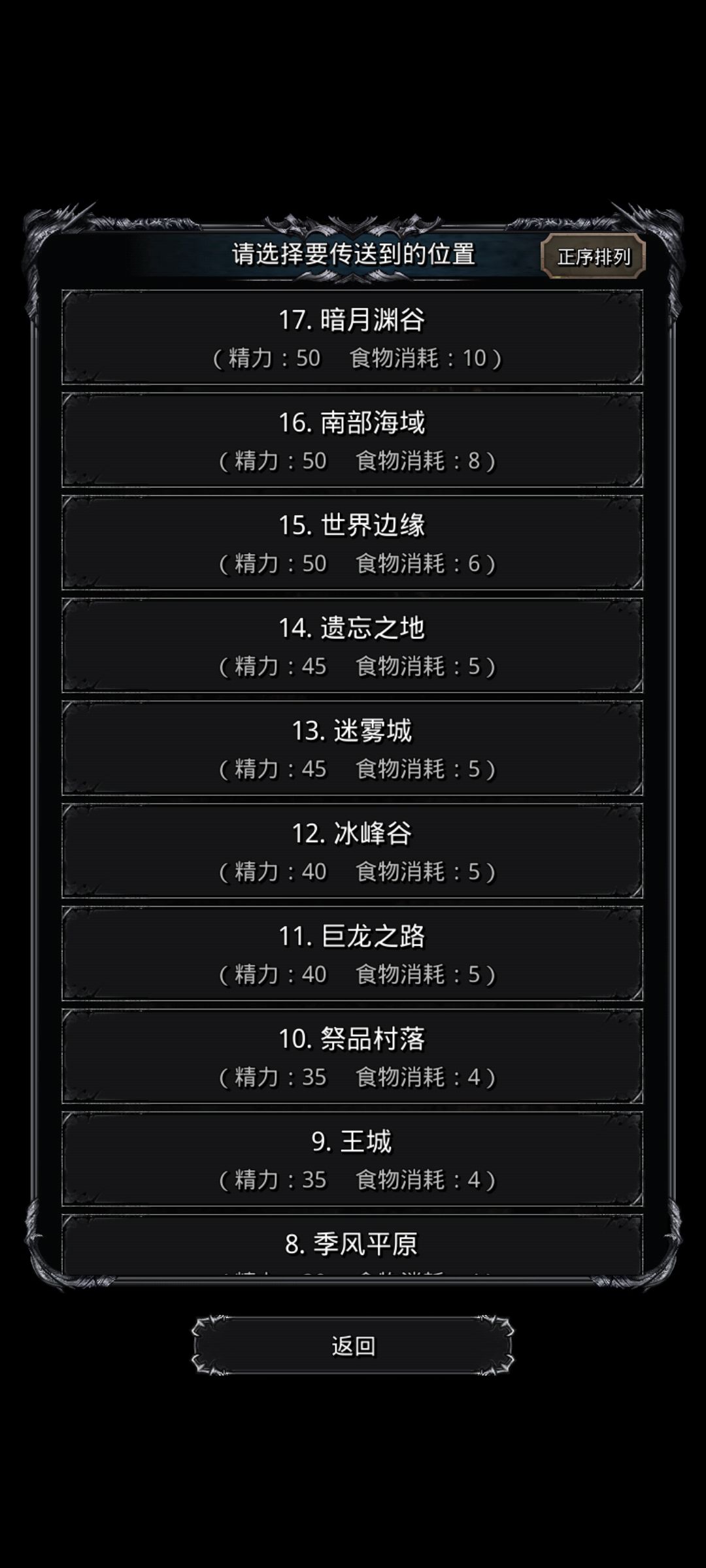
Task: Click entry number 14 in the list
Action: tap(353, 645)
